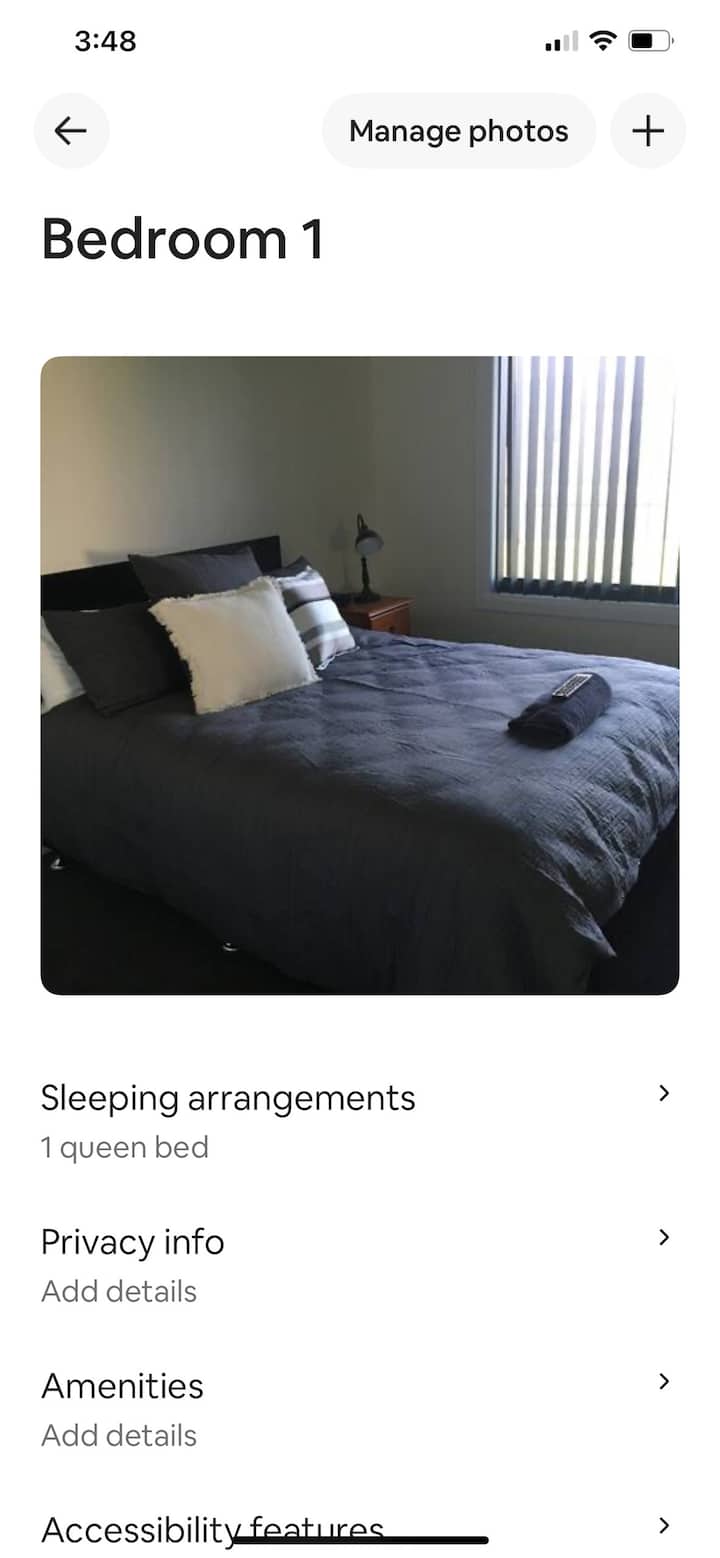Open Manage photos
Screen dimensions: 720x1558
coord(458,131)
